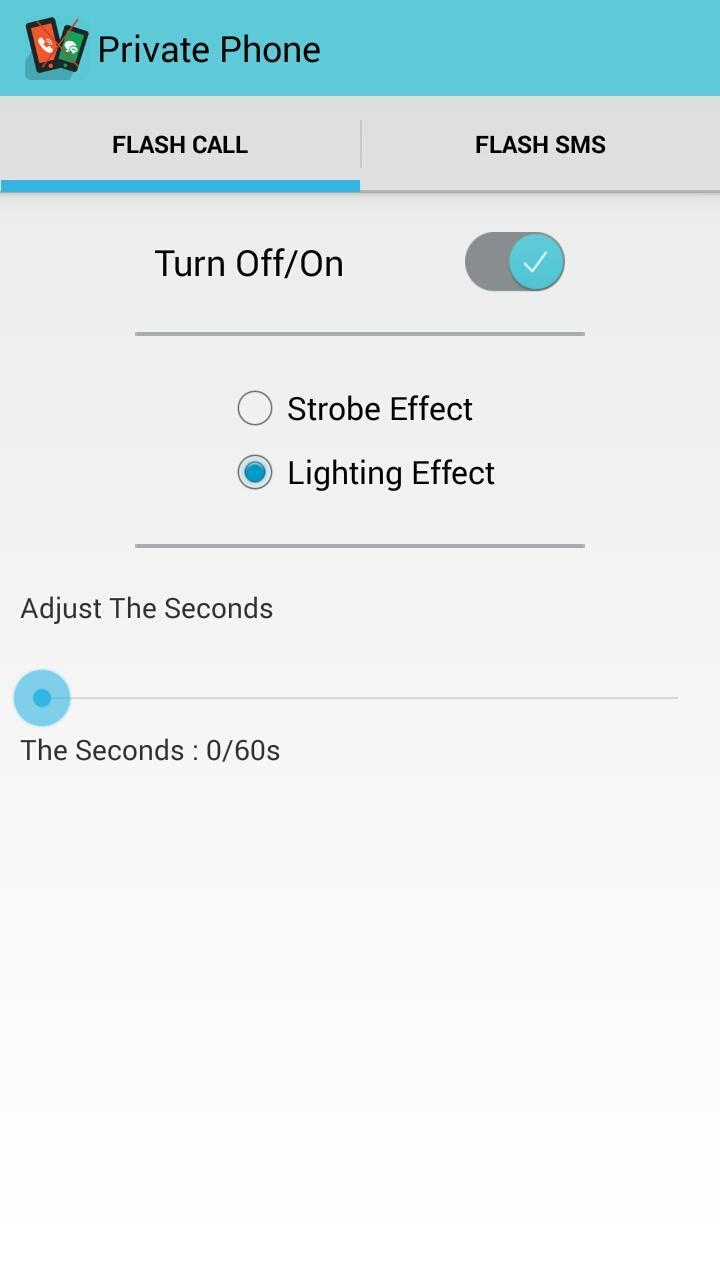Click the seconds slider track
Image resolution: width=720 pixels, height=1280 pixels.
[360, 697]
